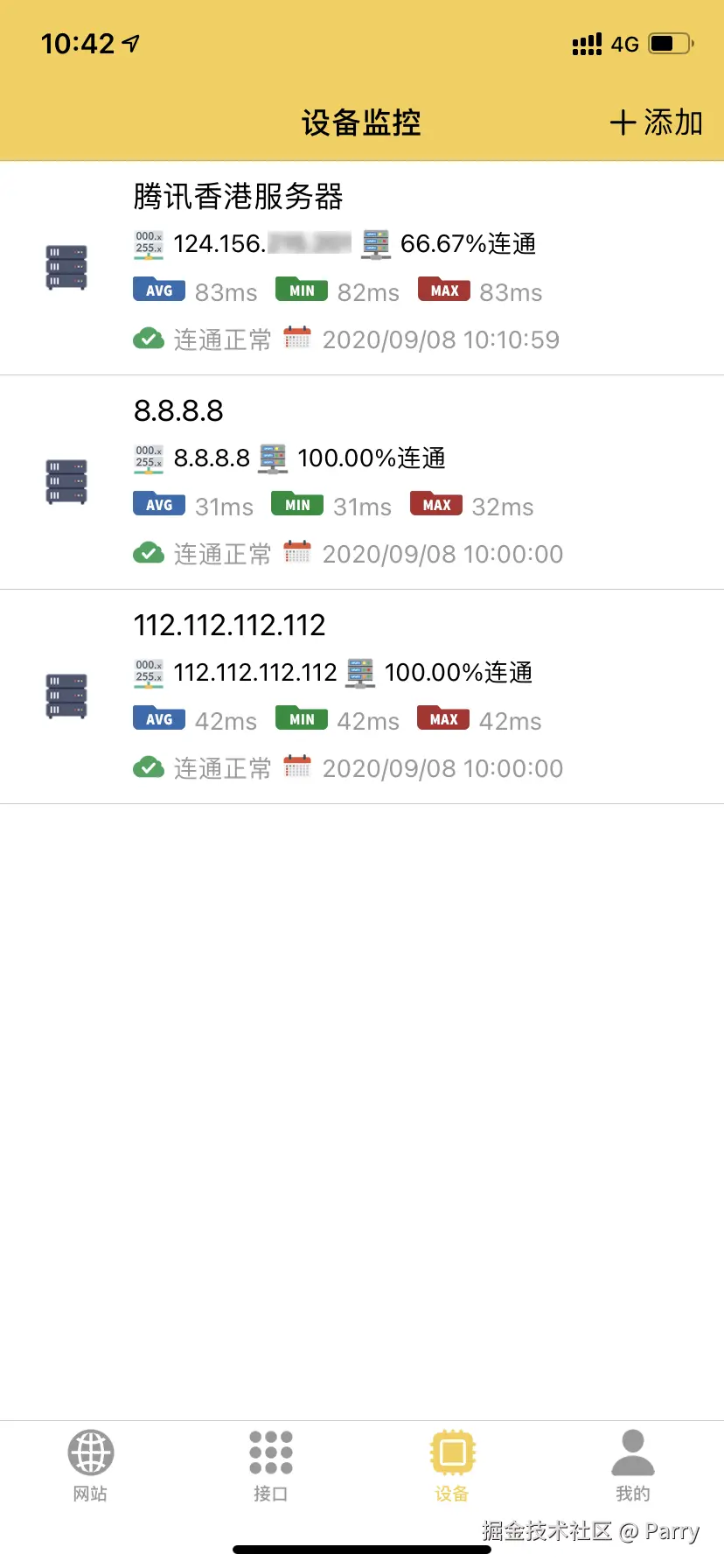Tap the 我的 profile icon in bottom bar
Screen dimensions: 724x1568
click(x=632, y=1452)
